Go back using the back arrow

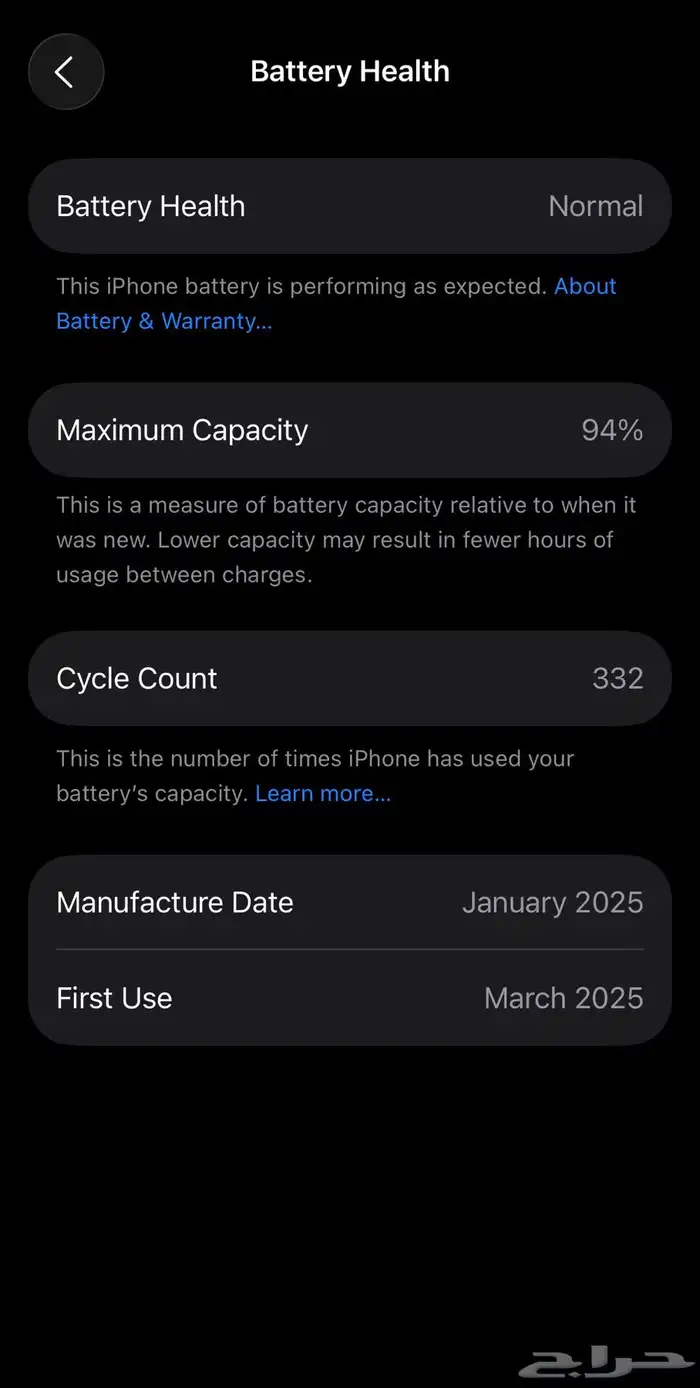coord(66,72)
